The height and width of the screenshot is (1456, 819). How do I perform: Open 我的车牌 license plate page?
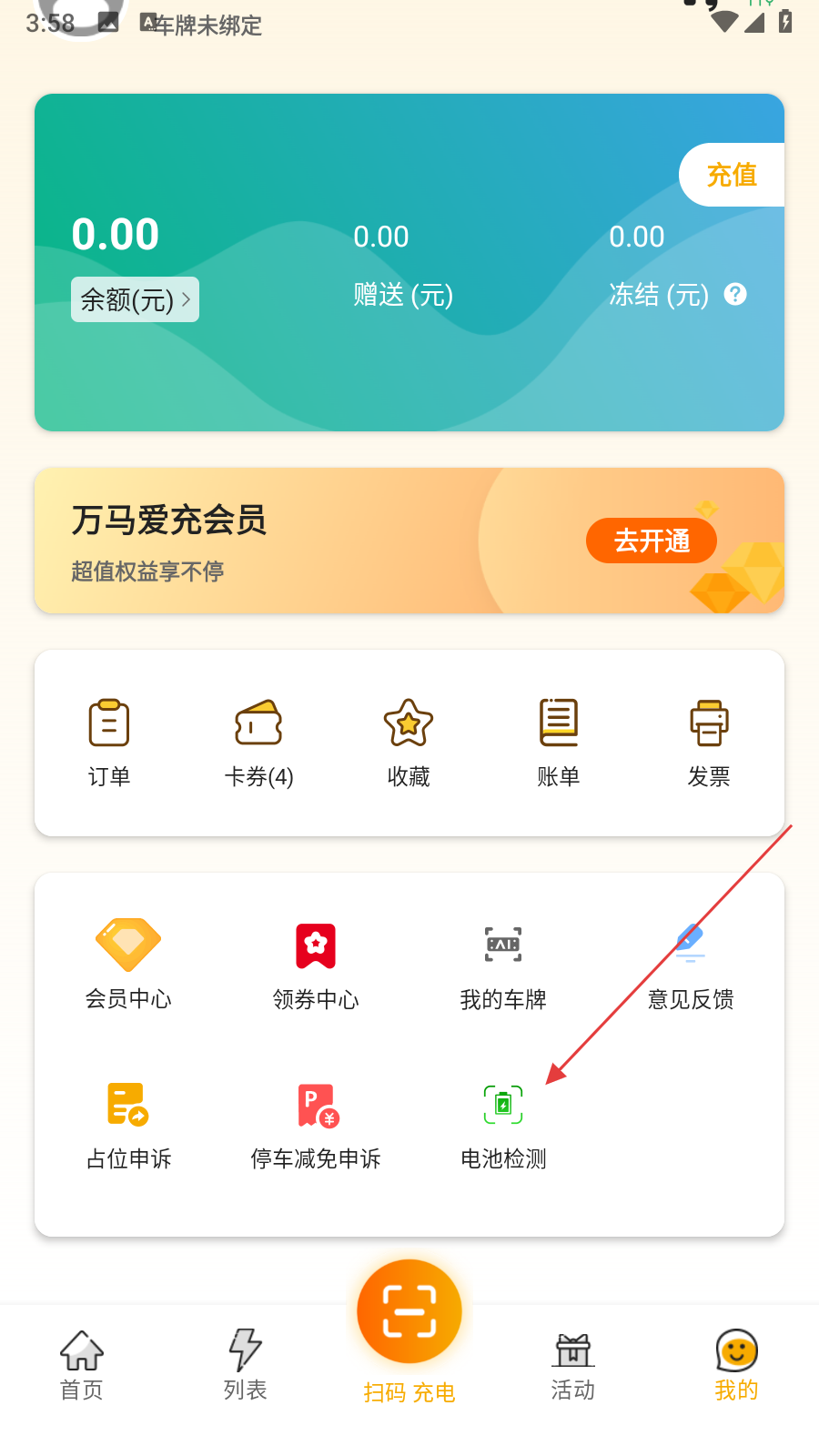click(503, 965)
